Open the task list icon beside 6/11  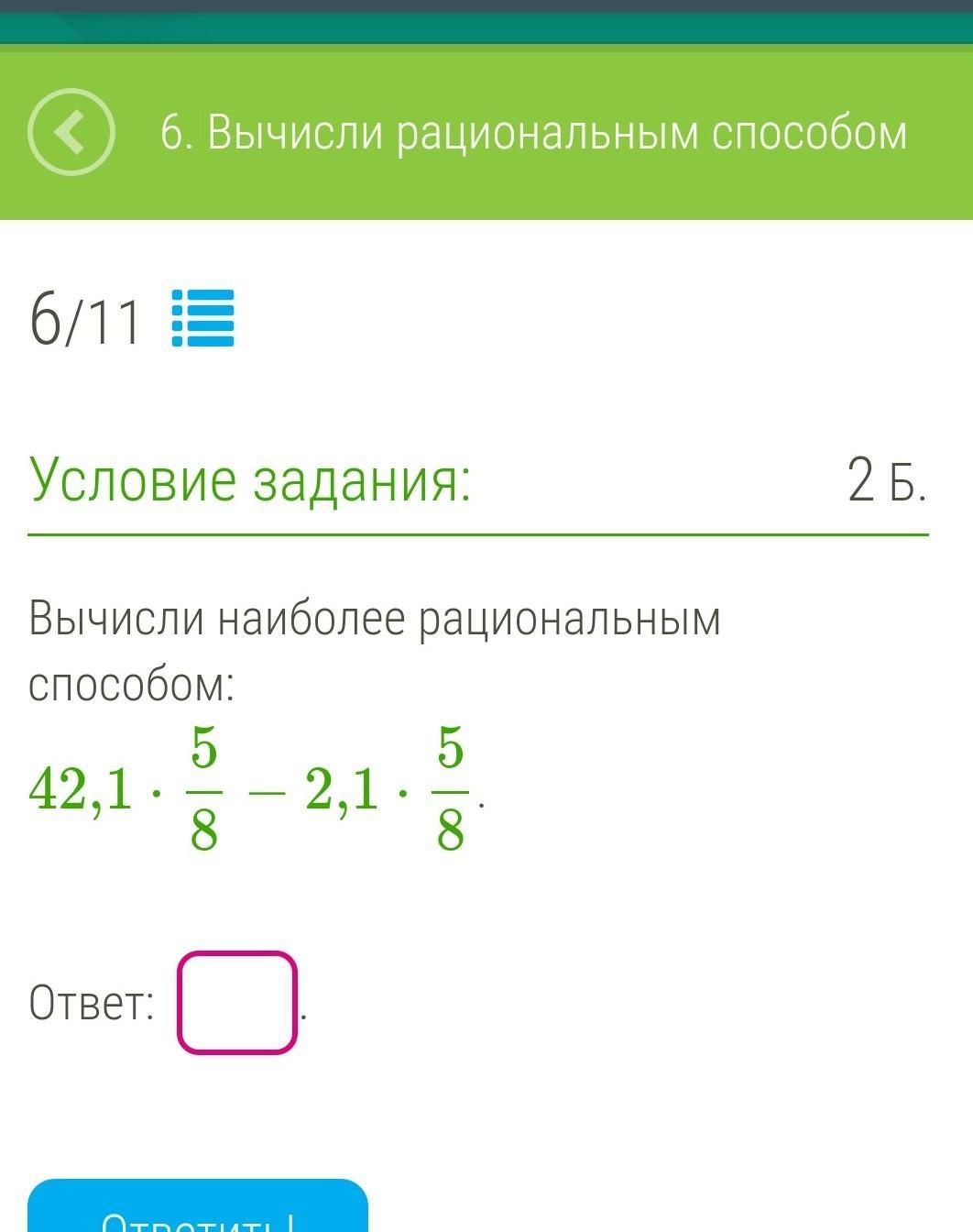(203, 318)
